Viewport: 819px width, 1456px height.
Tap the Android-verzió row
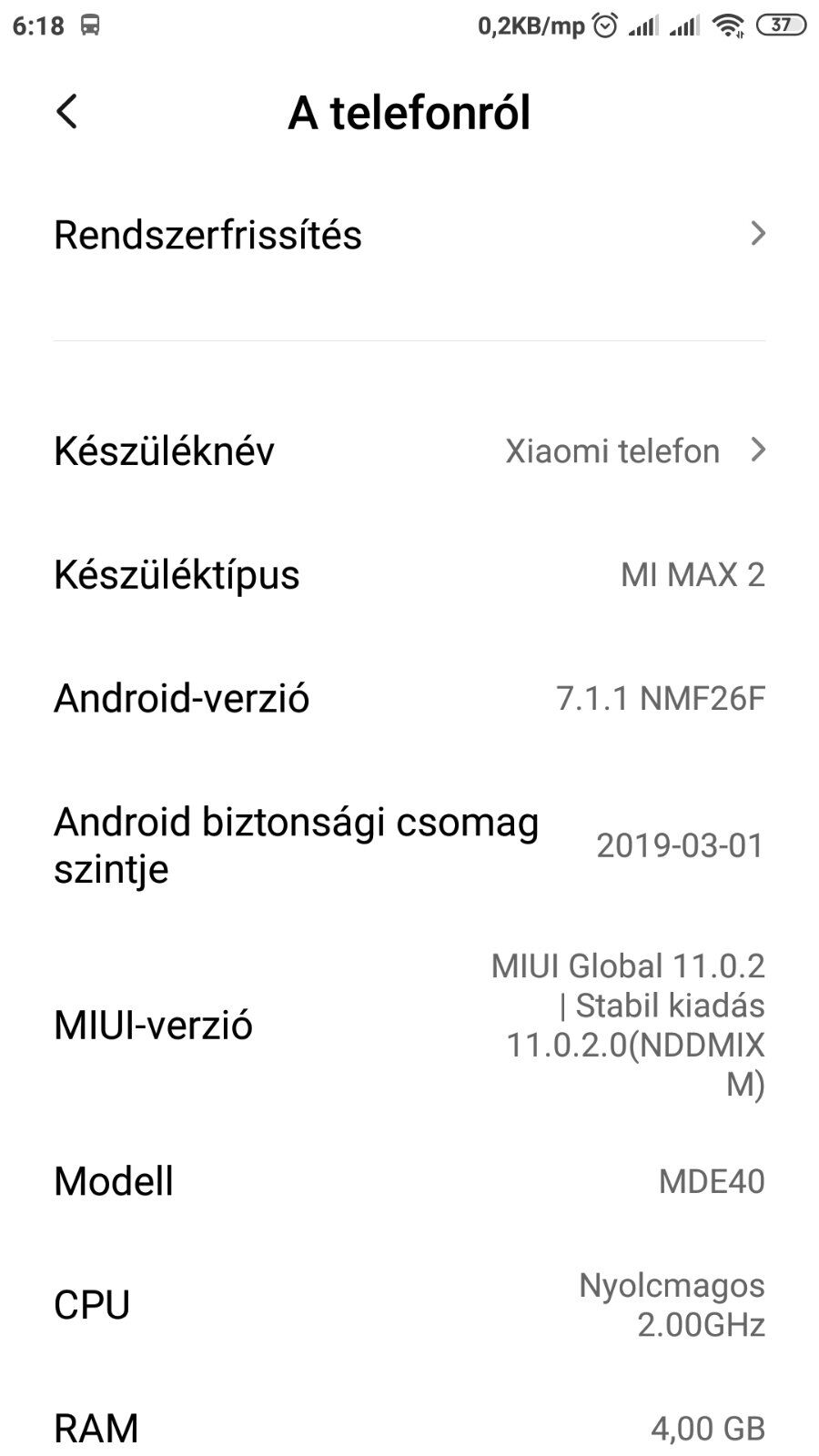(x=409, y=698)
